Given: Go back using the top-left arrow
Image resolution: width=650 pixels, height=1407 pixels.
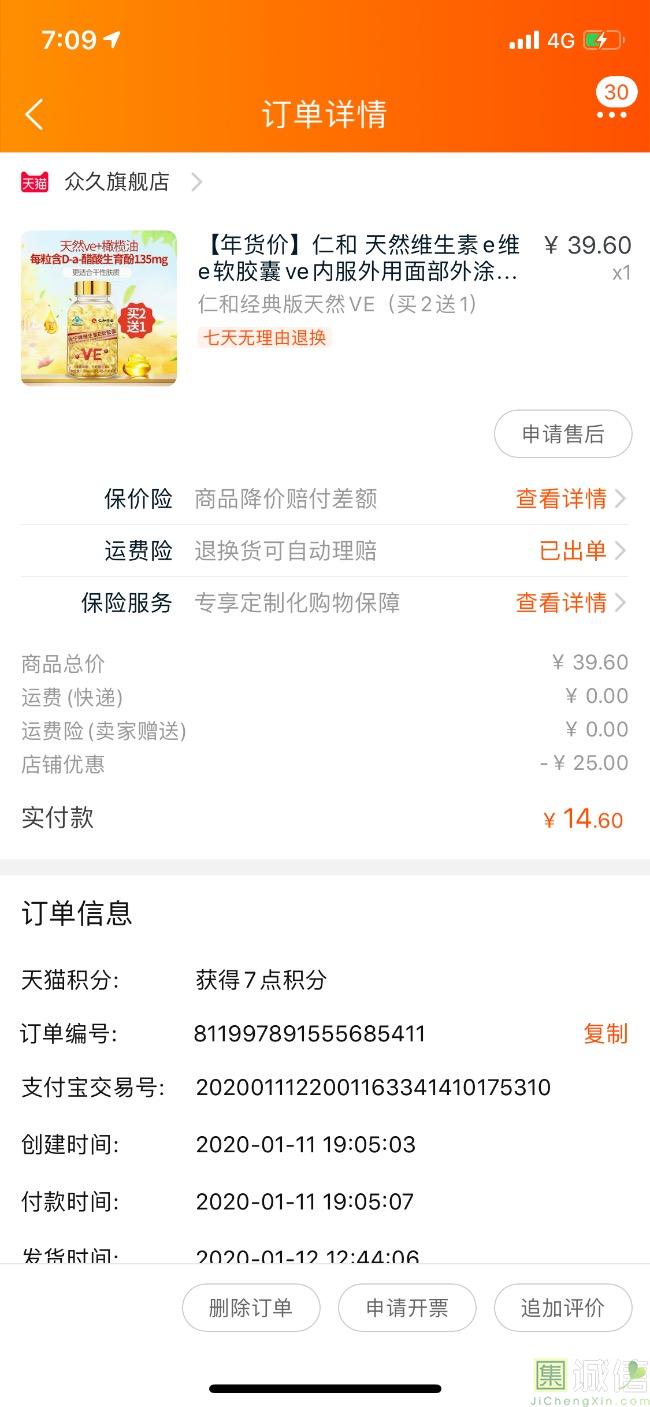Looking at the screenshot, I should (x=34, y=114).
